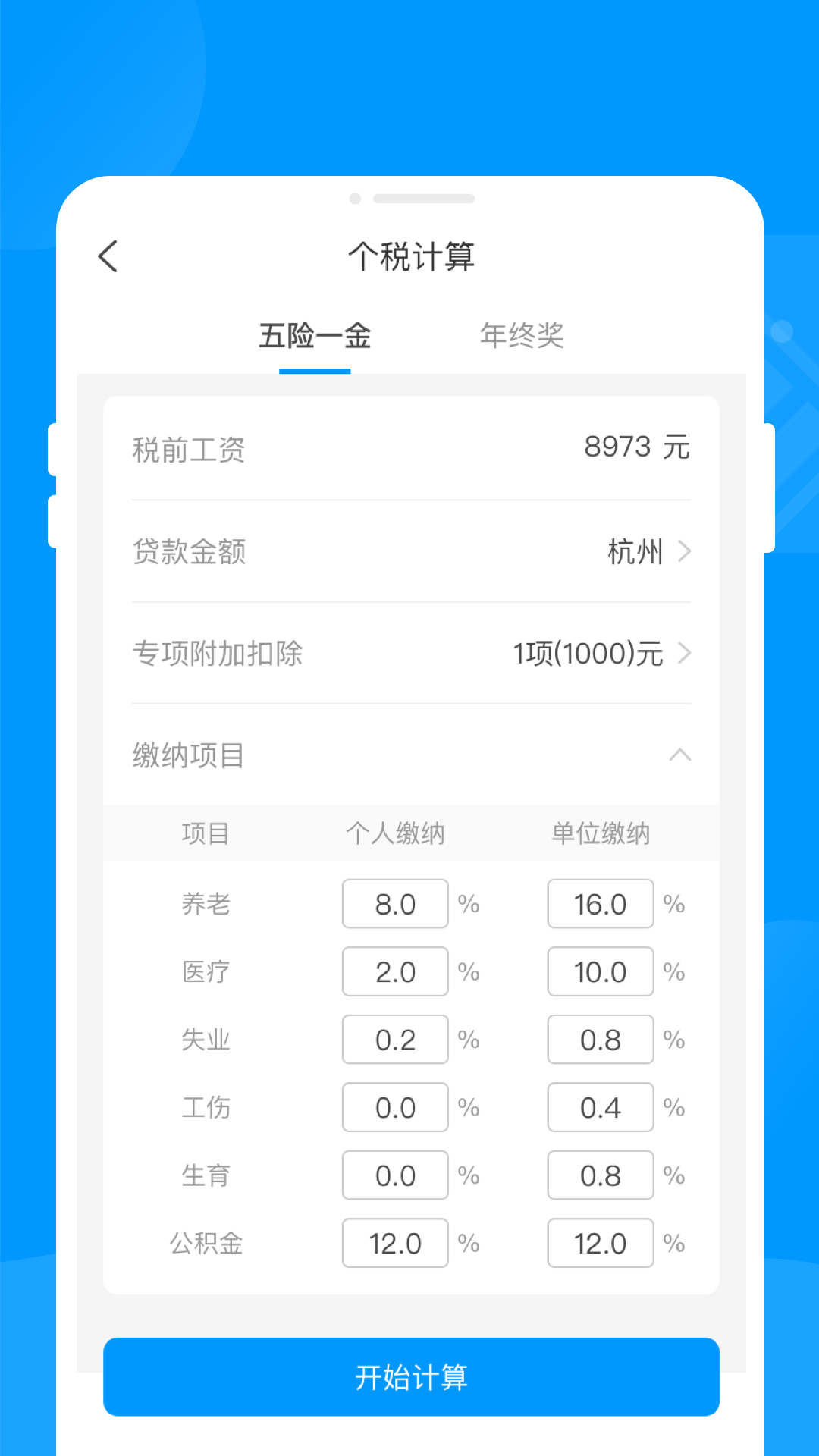Edit employer housing fund rate 12.0
Viewport: 819px width, 1456px height.
tap(600, 1243)
